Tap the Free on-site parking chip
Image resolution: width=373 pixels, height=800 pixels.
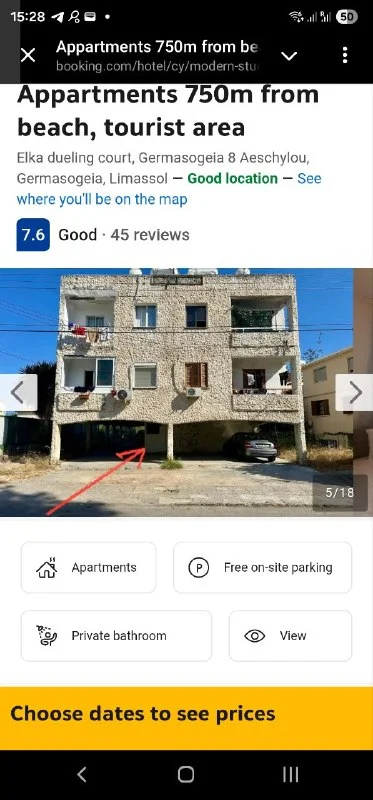262,567
